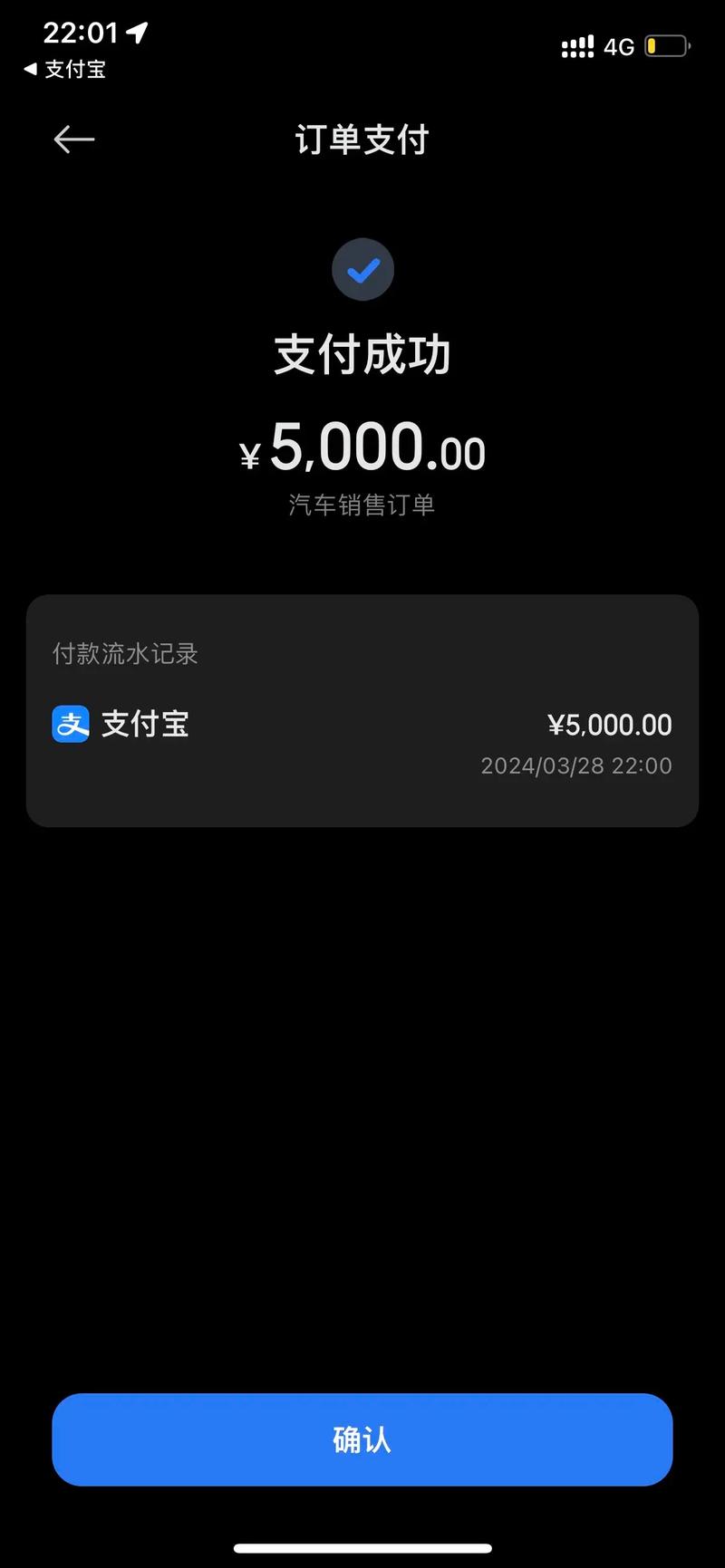Open the 付款流水记录 section header
The width and height of the screenshot is (725, 1568).
point(125,654)
